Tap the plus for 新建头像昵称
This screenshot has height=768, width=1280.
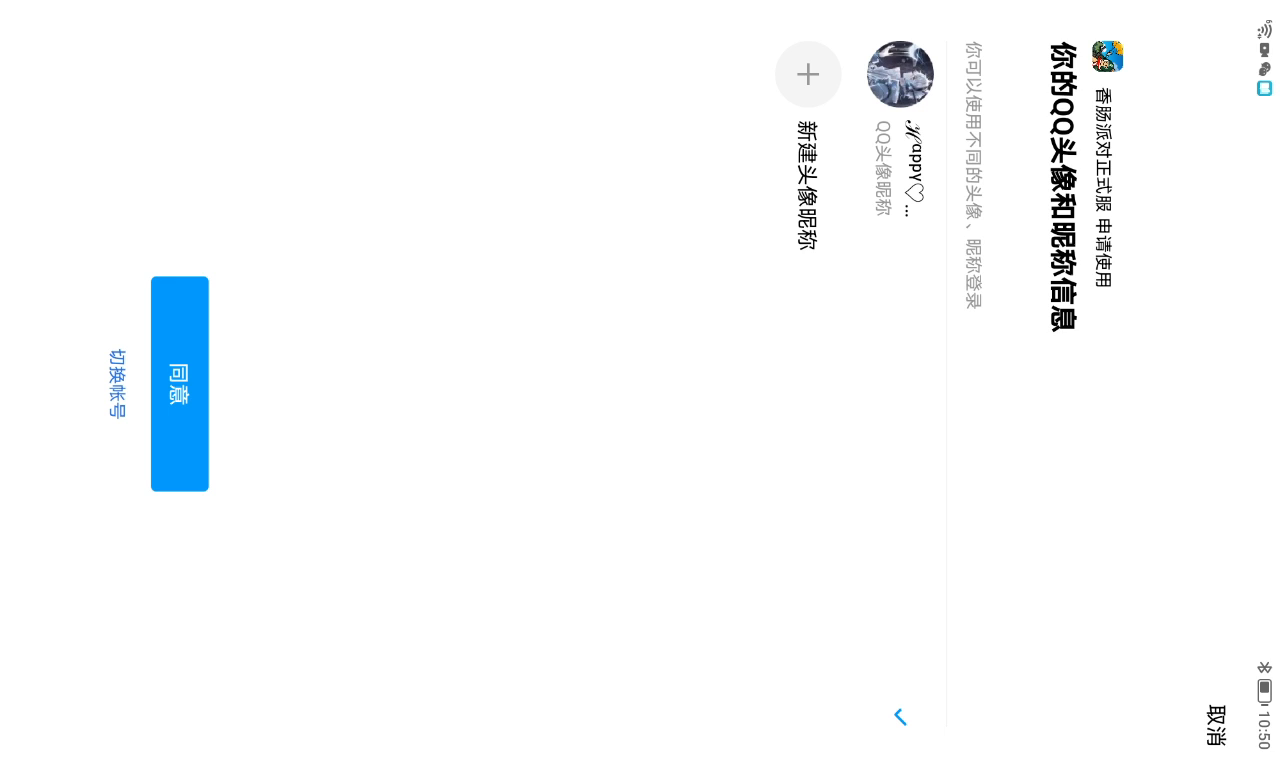(808, 74)
